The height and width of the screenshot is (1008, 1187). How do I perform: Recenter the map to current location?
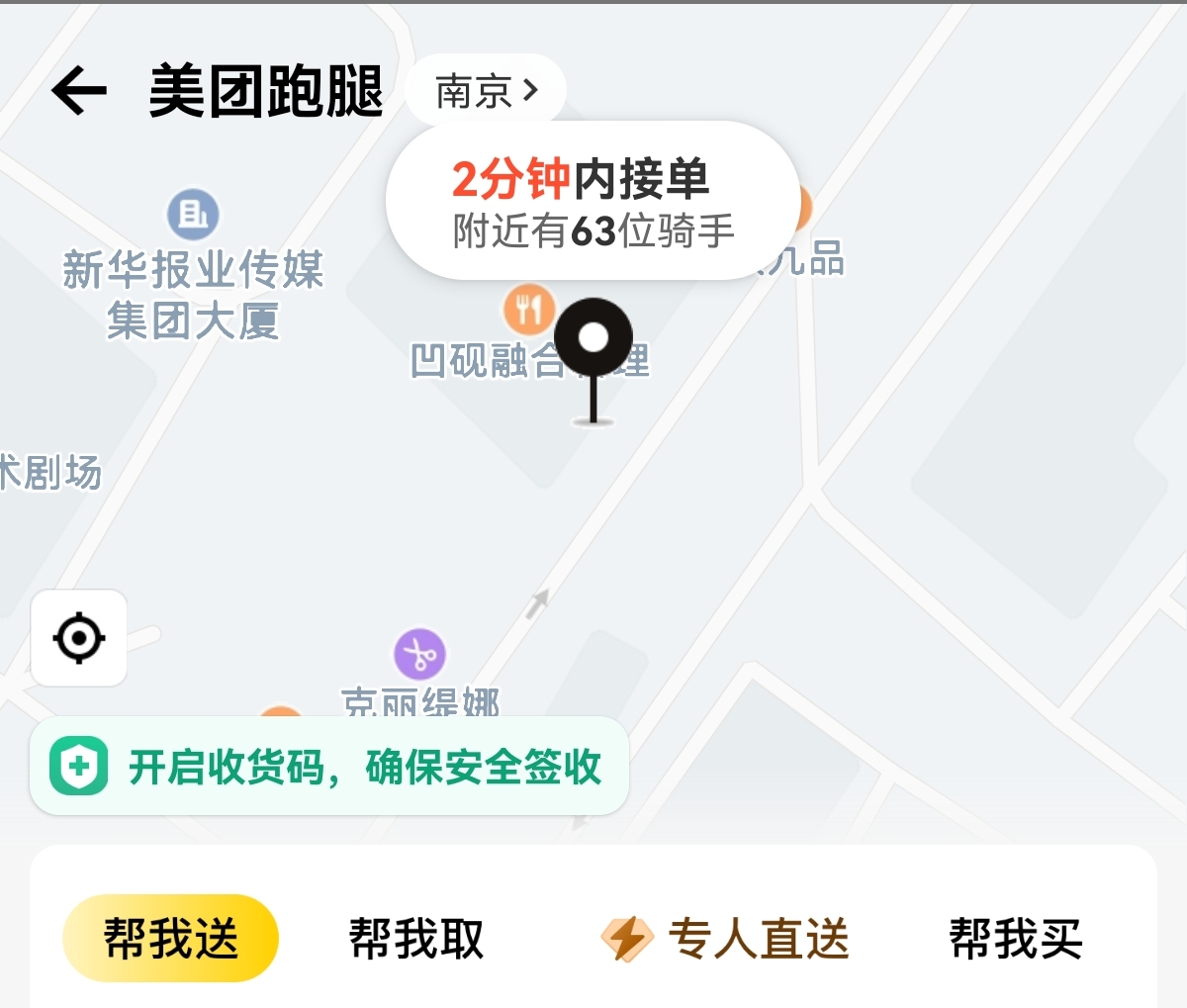point(79,638)
